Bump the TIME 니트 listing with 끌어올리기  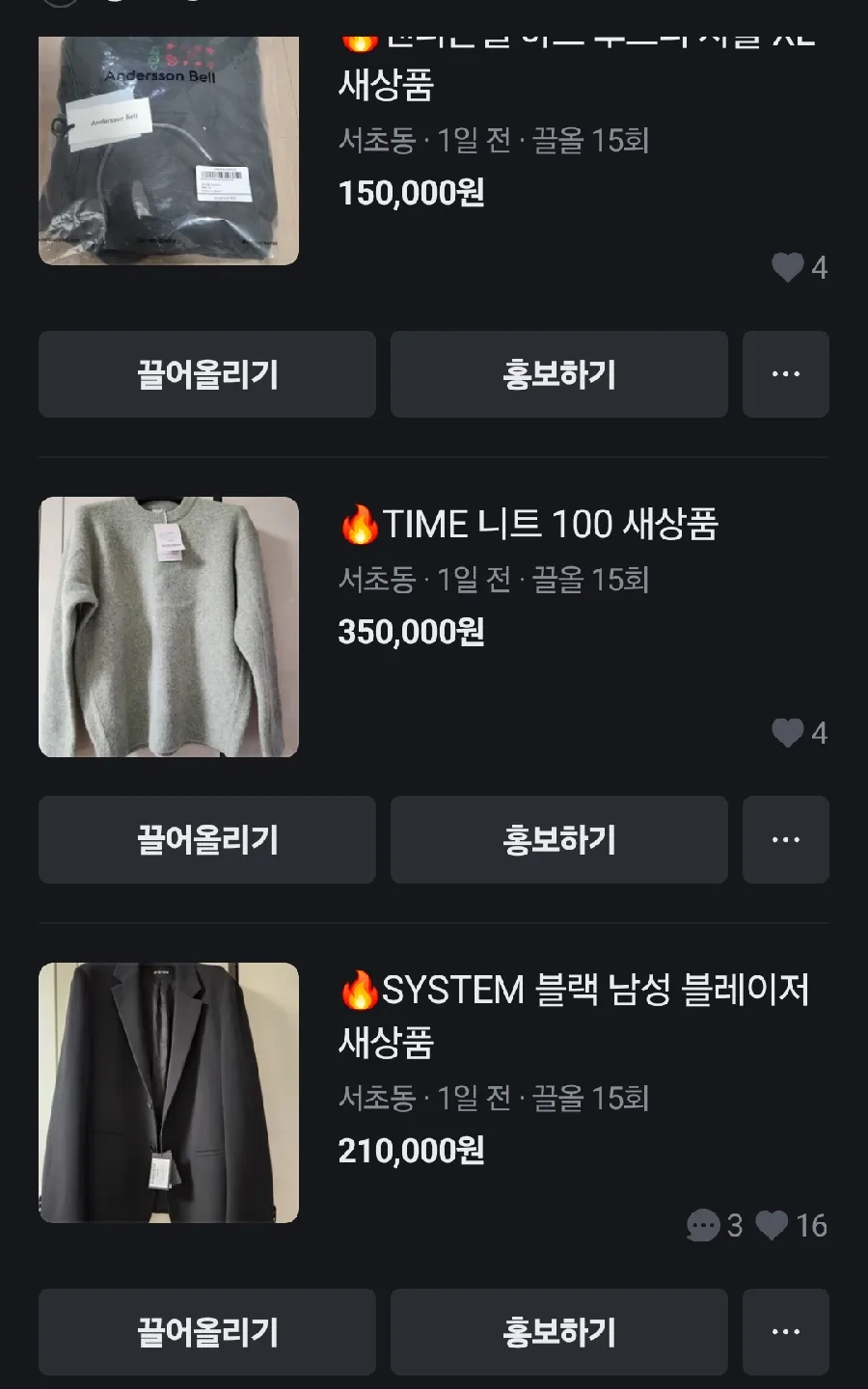(x=207, y=839)
